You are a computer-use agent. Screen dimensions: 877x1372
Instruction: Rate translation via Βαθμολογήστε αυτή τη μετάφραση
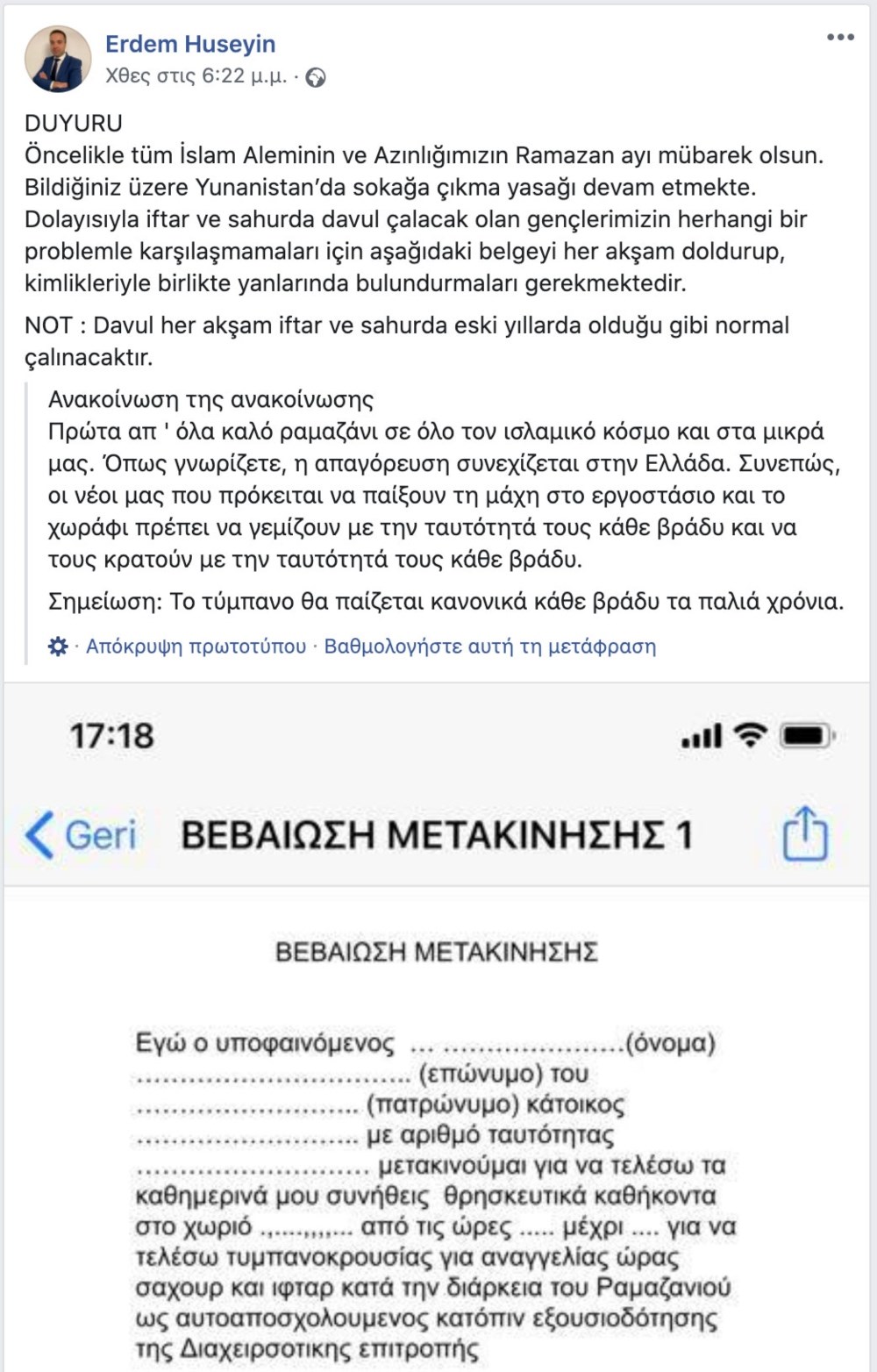click(489, 647)
